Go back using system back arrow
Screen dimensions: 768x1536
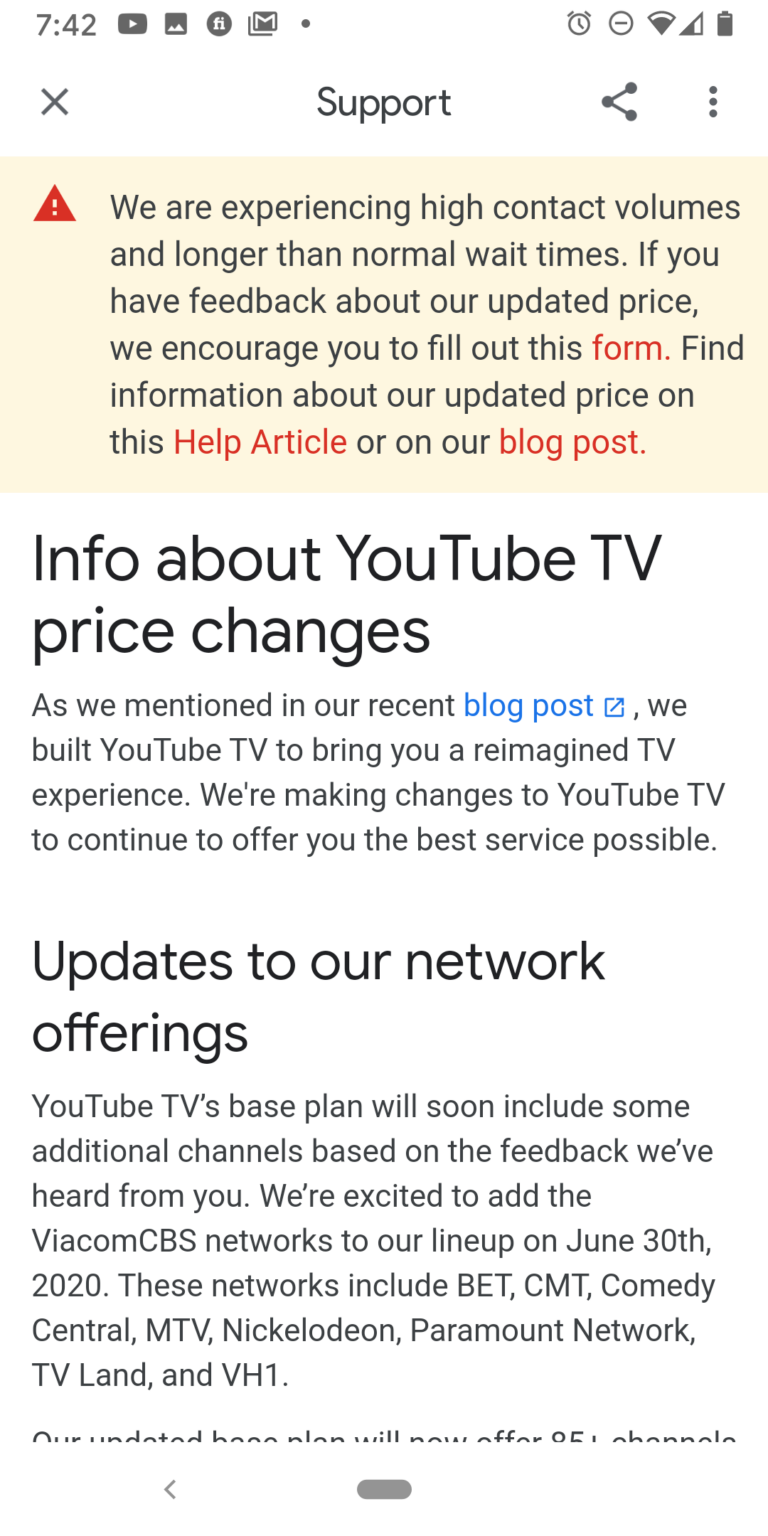170,1490
